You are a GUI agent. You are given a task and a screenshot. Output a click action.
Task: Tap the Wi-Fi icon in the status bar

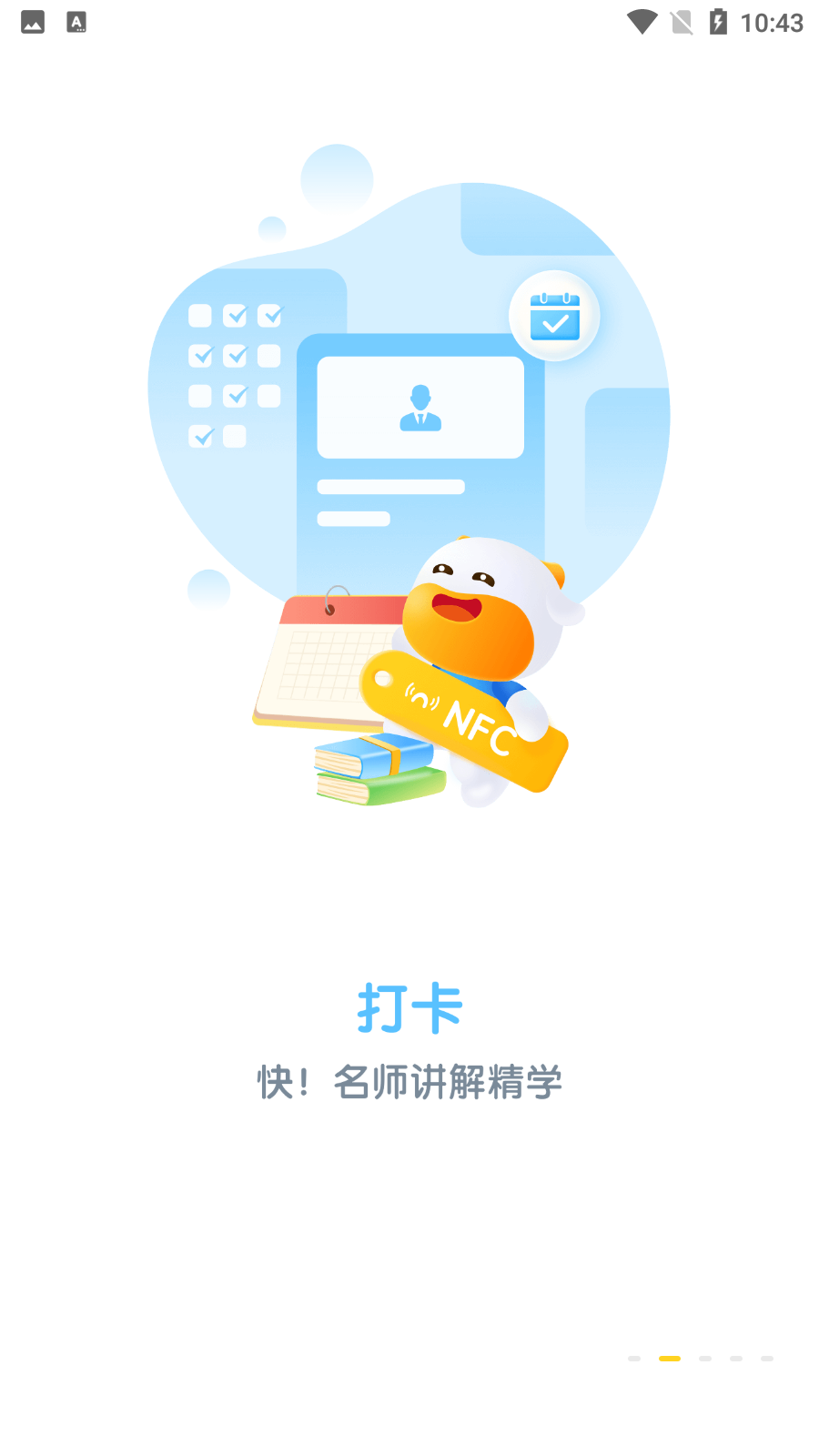click(642, 22)
